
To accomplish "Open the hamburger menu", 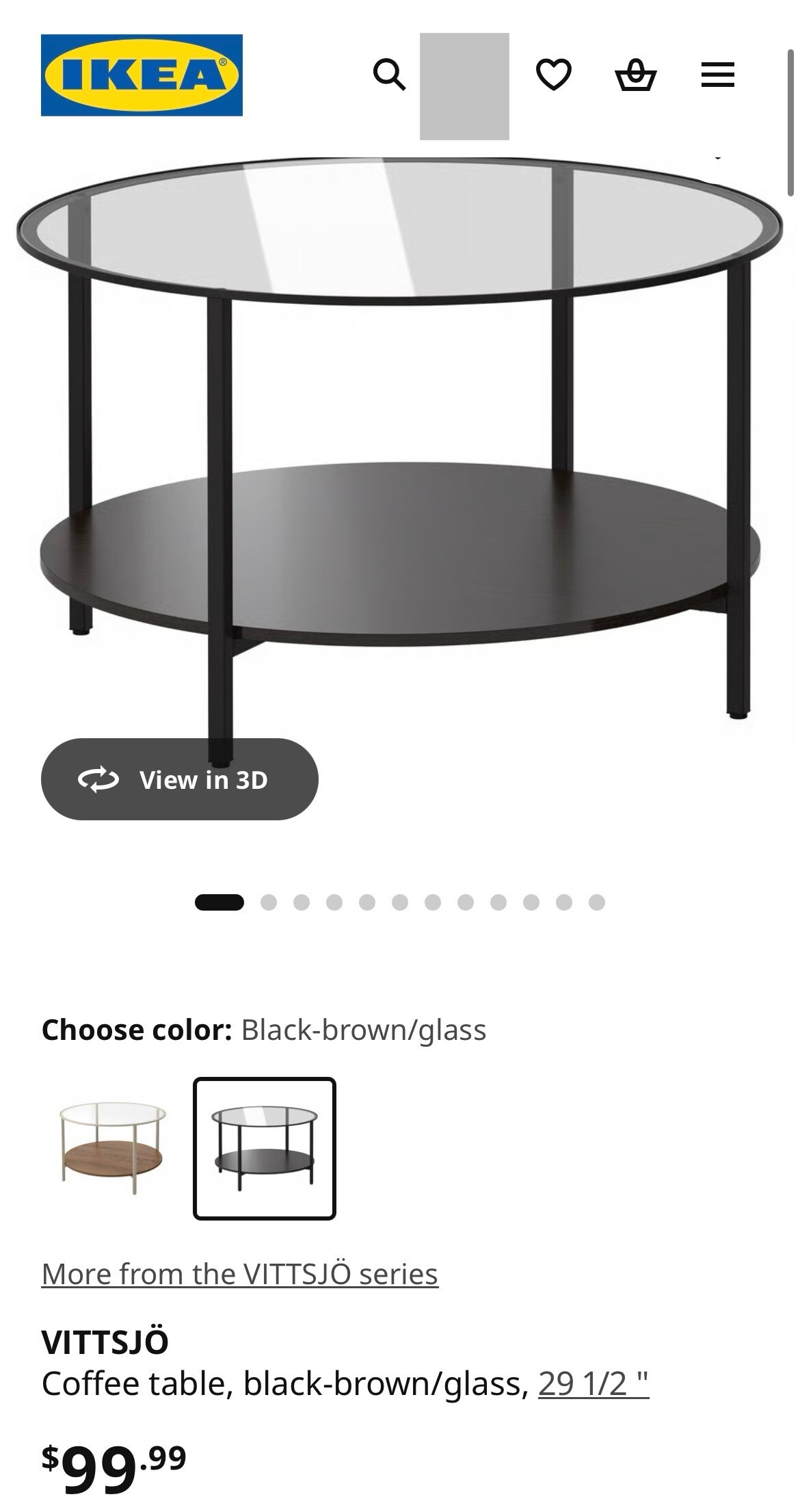I will pos(717,74).
